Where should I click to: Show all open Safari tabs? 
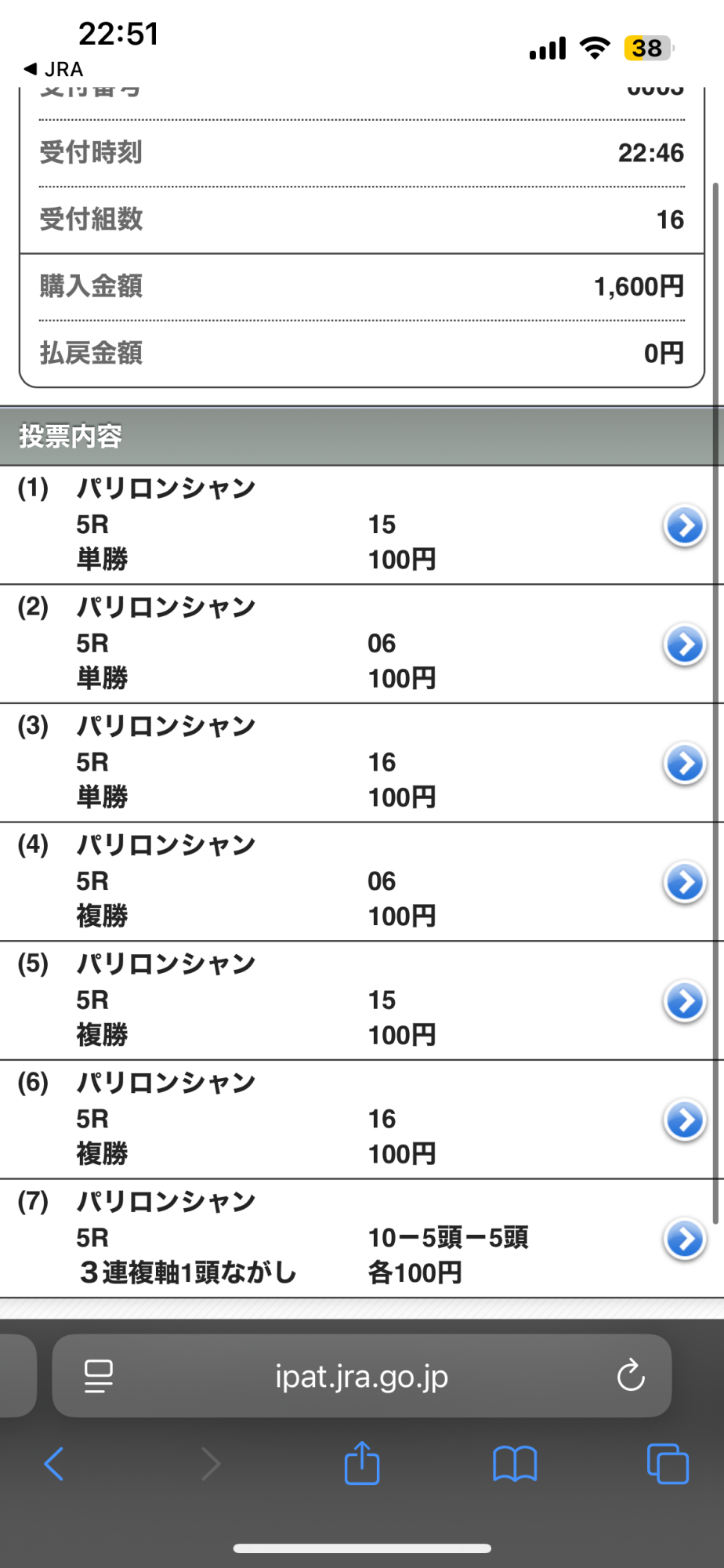(x=668, y=1464)
